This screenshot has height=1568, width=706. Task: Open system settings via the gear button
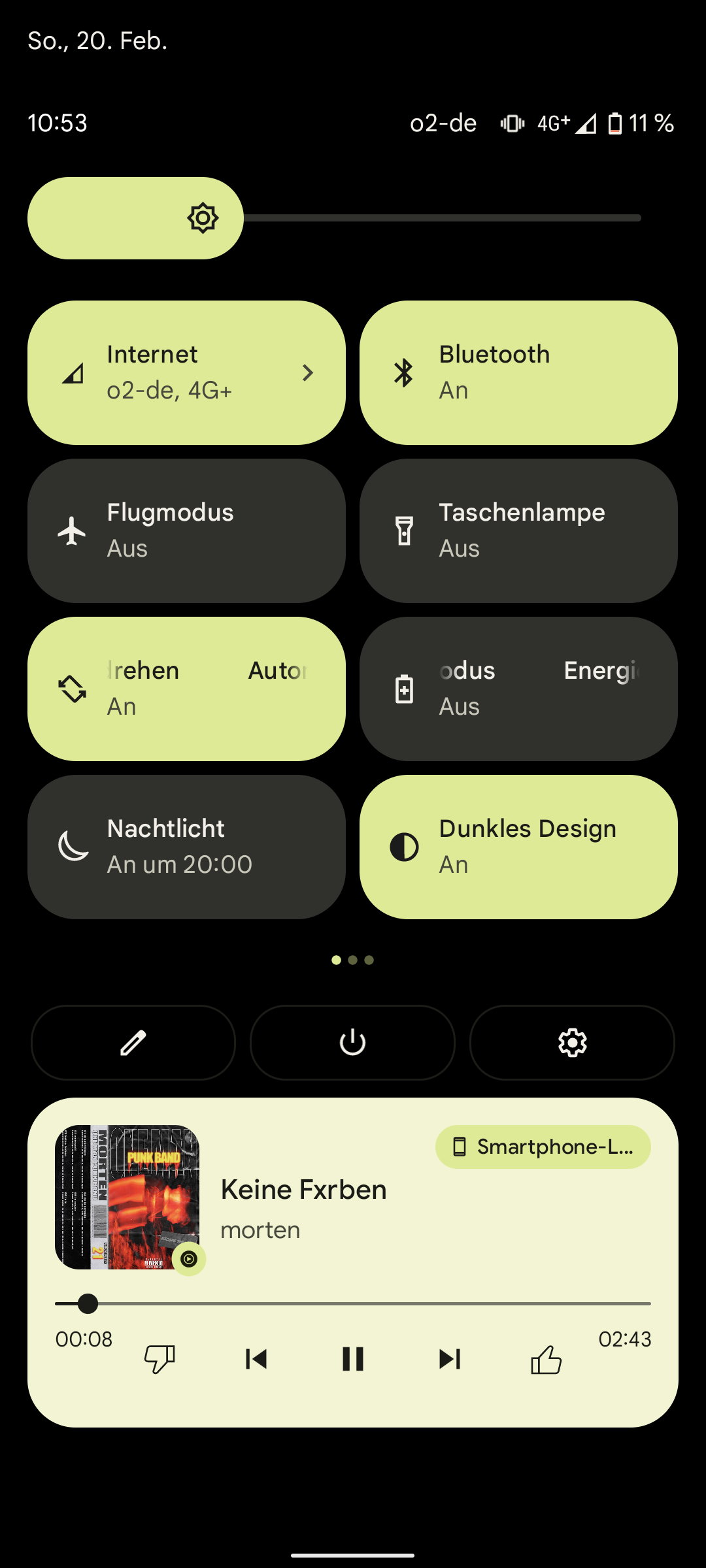click(572, 1043)
